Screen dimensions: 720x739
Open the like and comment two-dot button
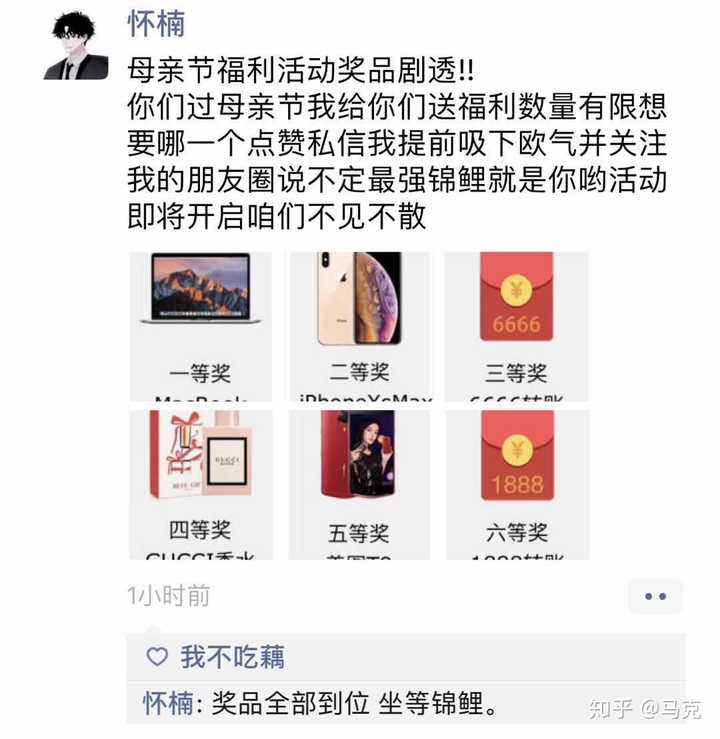coord(655,596)
